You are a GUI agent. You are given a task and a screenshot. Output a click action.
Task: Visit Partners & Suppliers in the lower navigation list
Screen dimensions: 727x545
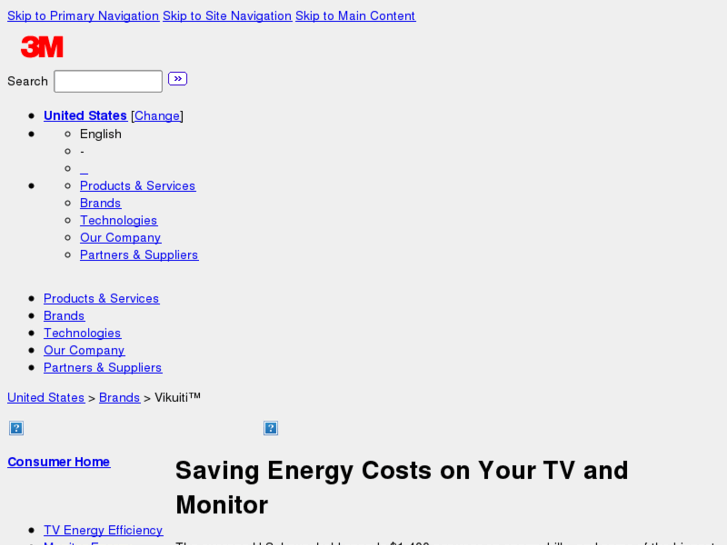pyautogui.click(x=102, y=368)
